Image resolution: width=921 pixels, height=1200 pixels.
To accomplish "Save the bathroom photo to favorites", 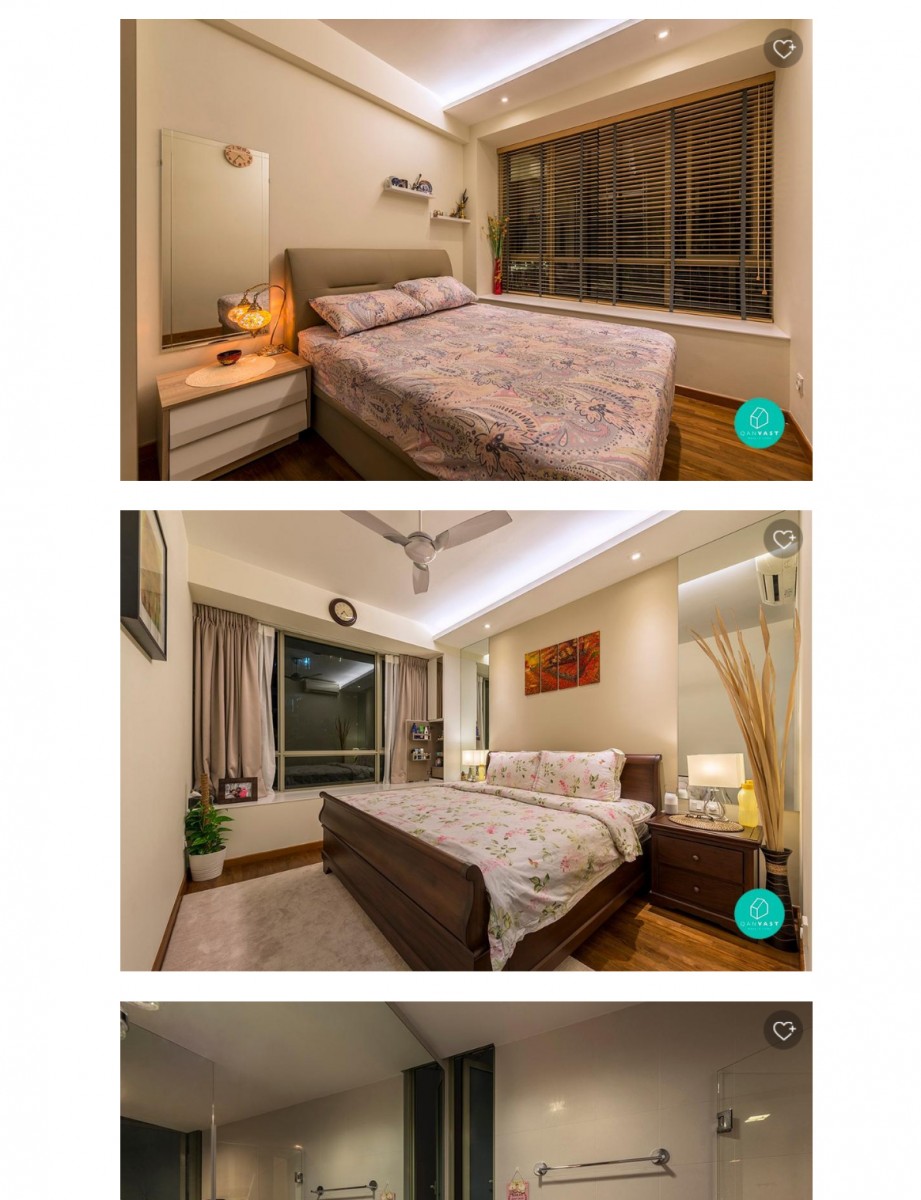I will (783, 1030).
